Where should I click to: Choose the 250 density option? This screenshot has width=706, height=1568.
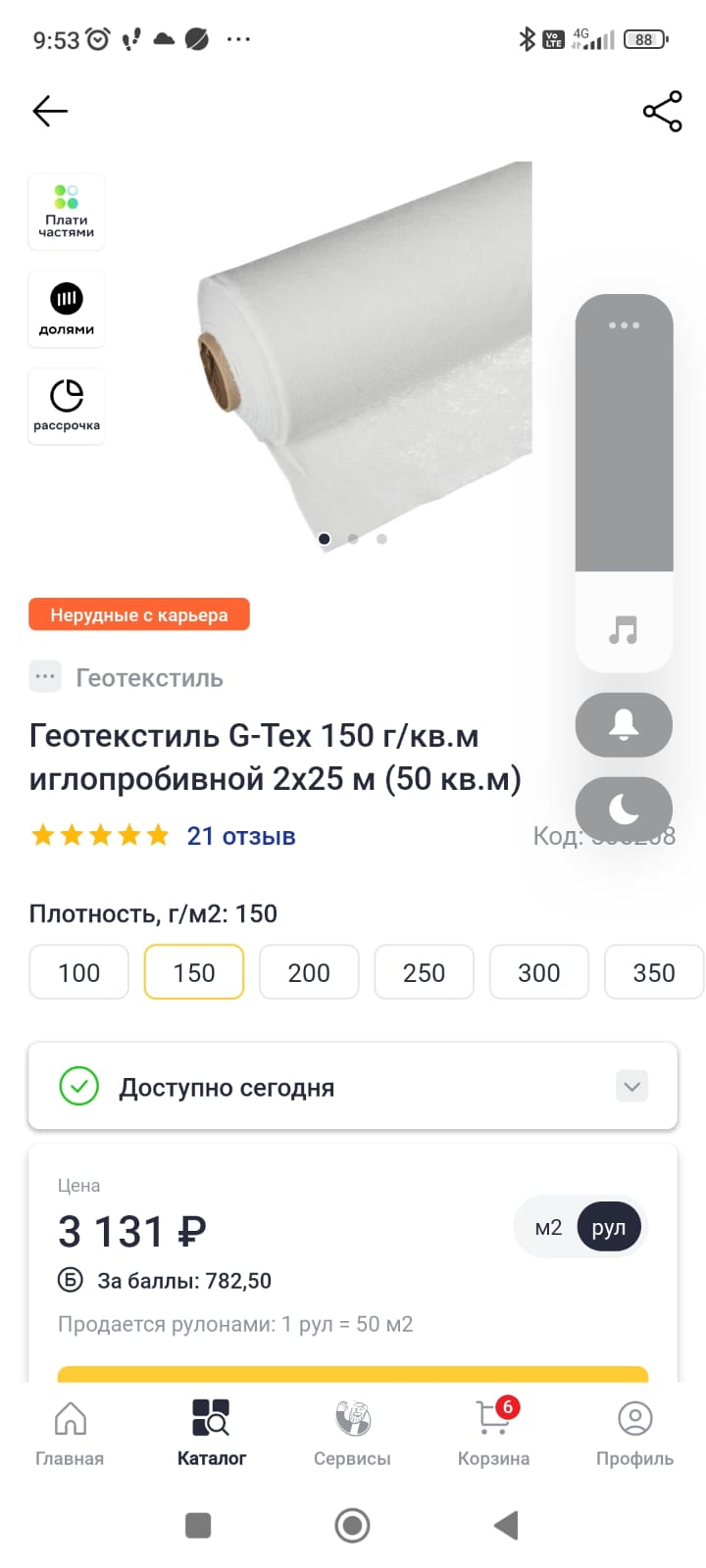[424, 972]
